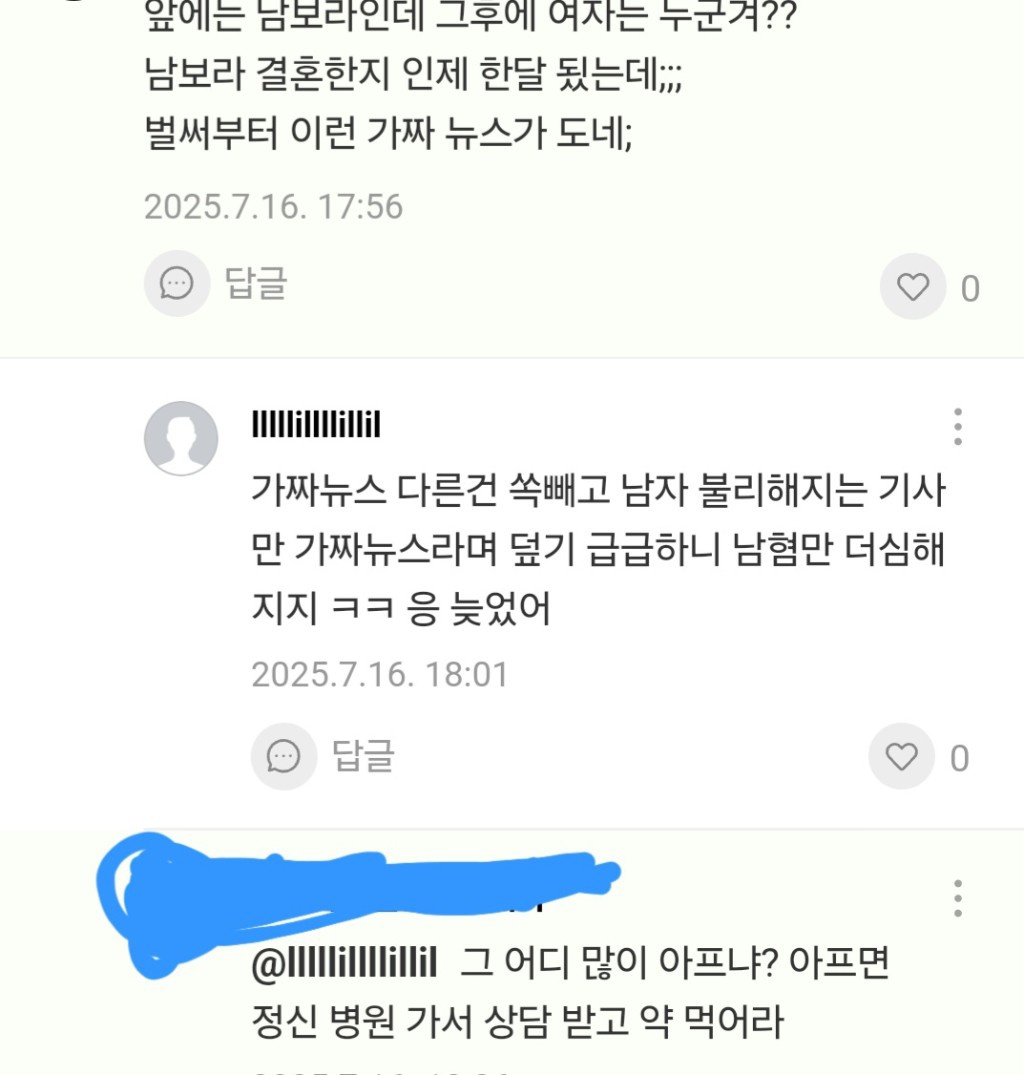This screenshot has width=1024, height=1075.
Task: Like llllillllillil's 18:01 comment
Action: pos(902,757)
